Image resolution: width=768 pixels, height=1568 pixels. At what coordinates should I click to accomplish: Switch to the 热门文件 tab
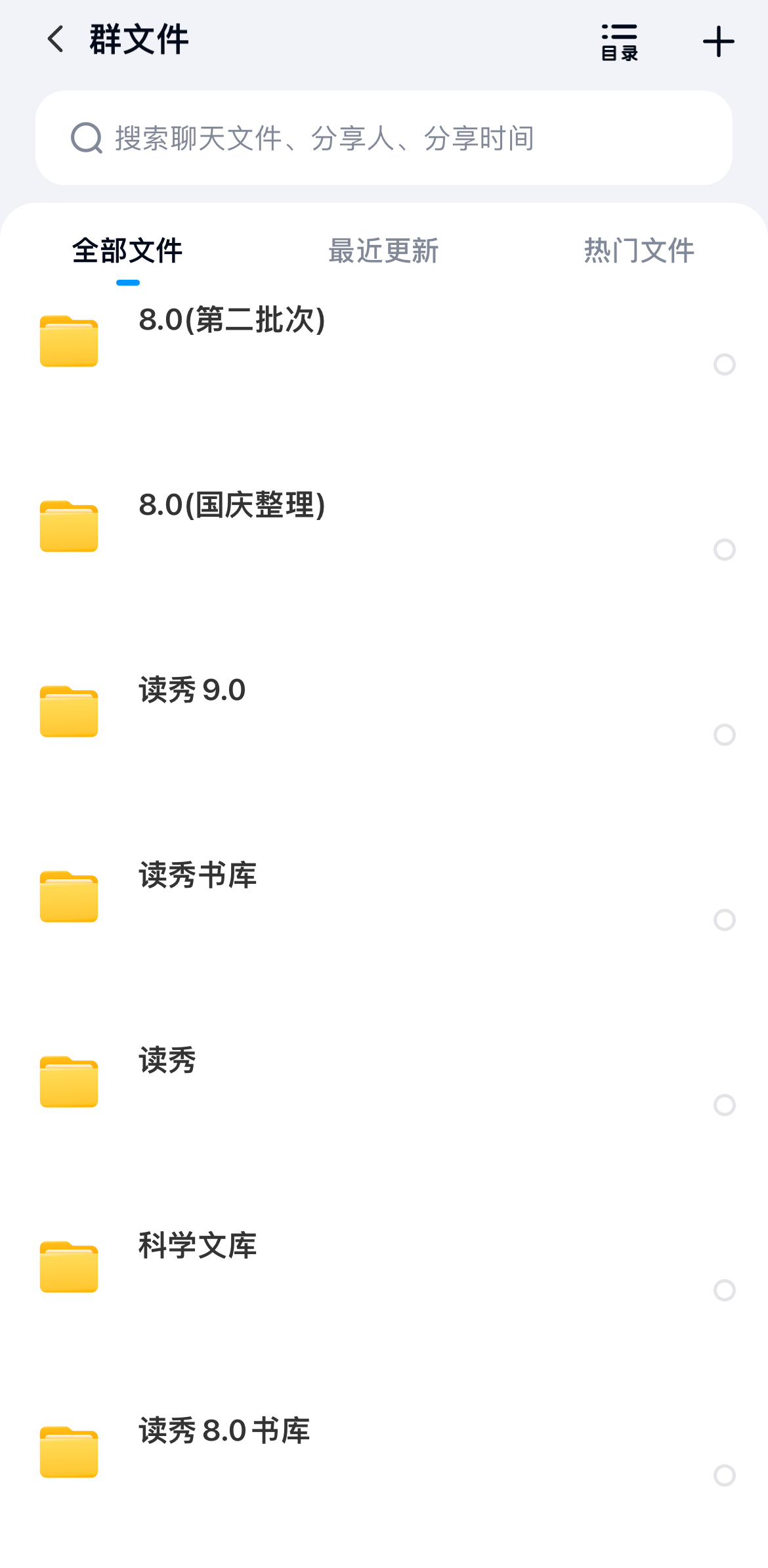[x=639, y=251]
